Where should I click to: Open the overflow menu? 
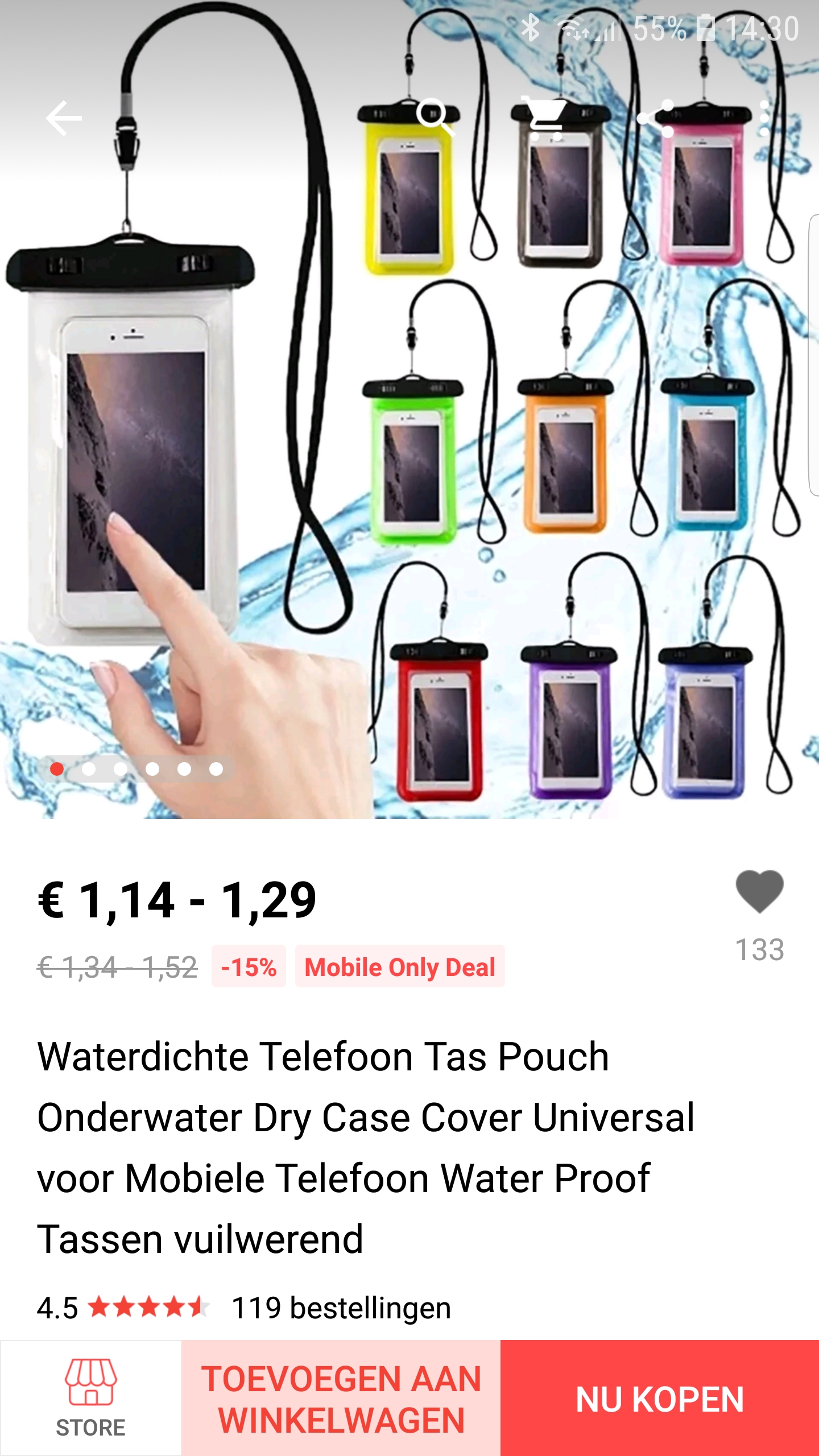pos(764,118)
